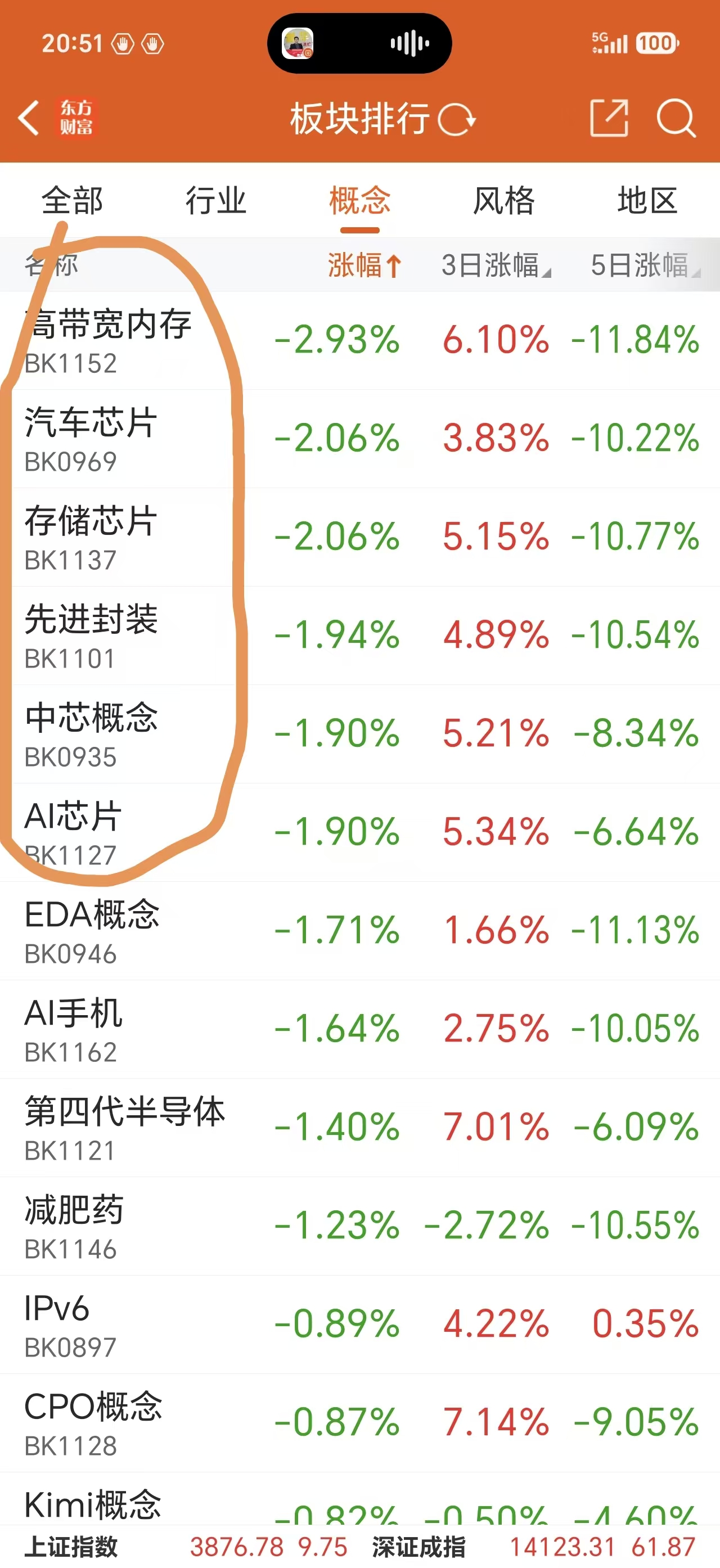Viewport: 720px width, 1568px height.
Task: Switch to the 地区 tab
Action: 647,201
